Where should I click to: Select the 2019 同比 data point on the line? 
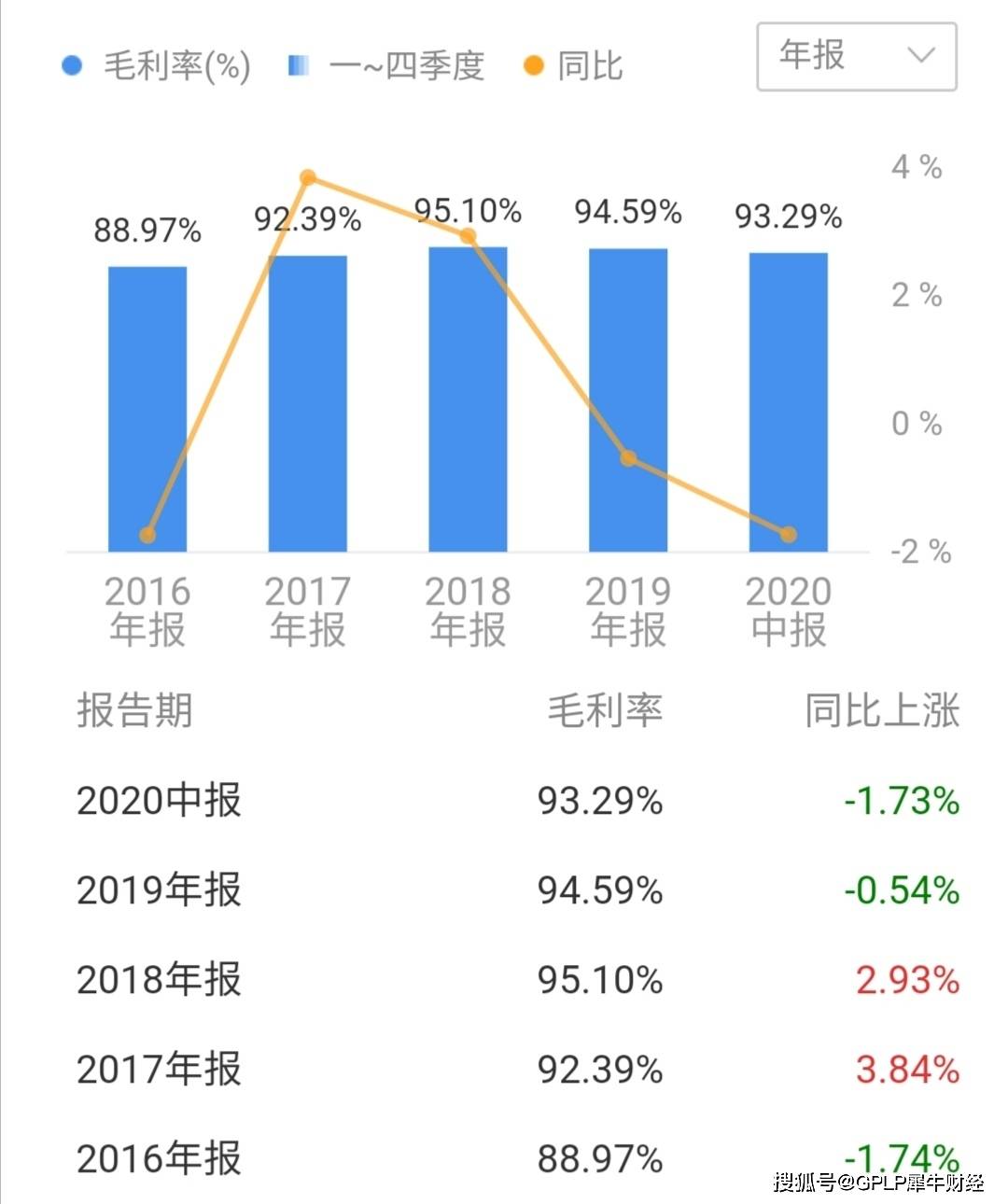[x=629, y=458]
